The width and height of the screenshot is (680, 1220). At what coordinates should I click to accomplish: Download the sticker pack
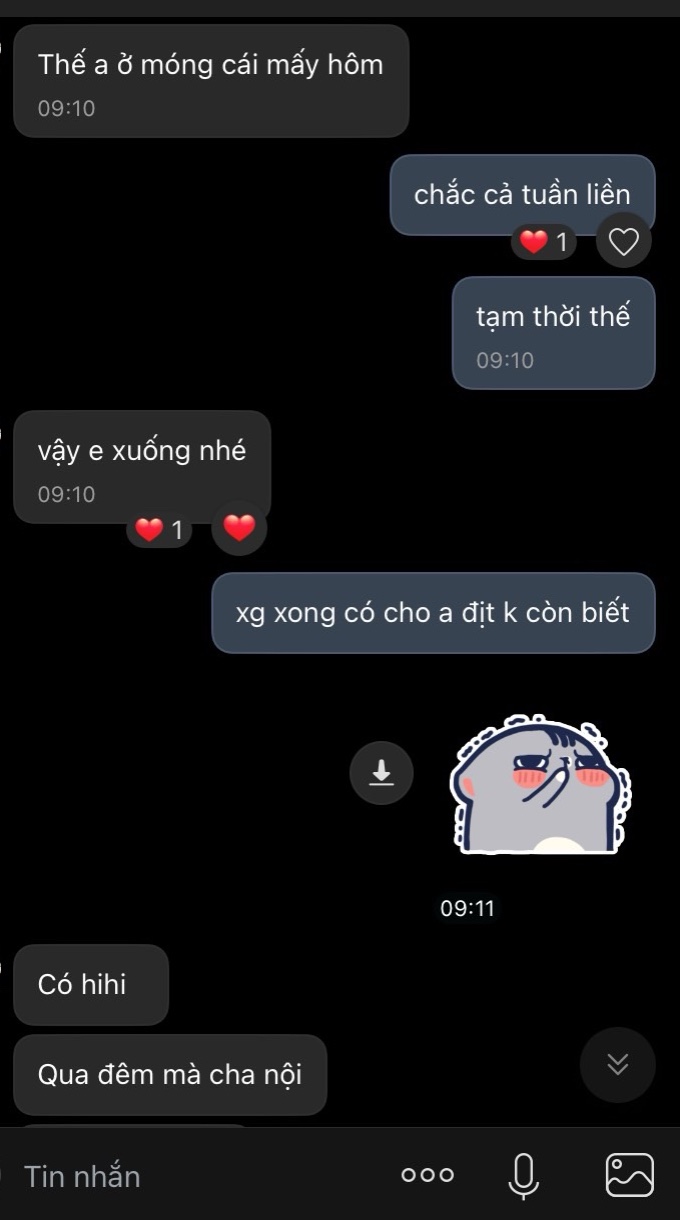(x=381, y=772)
